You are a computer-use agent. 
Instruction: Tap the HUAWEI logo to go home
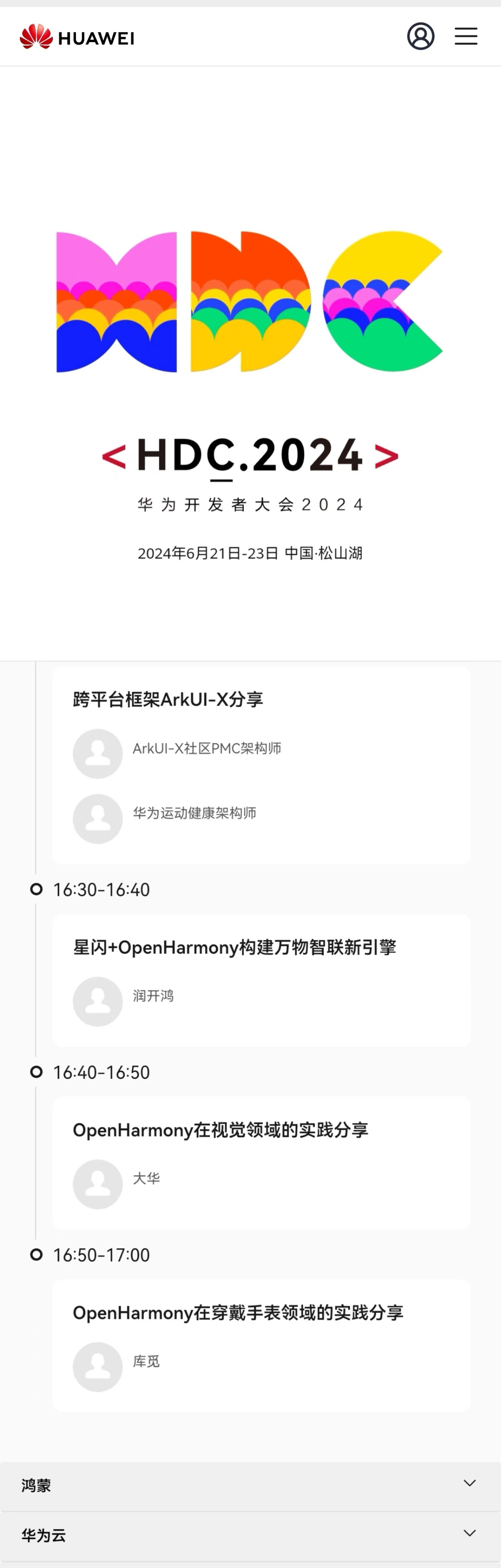(x=77, y=38)
